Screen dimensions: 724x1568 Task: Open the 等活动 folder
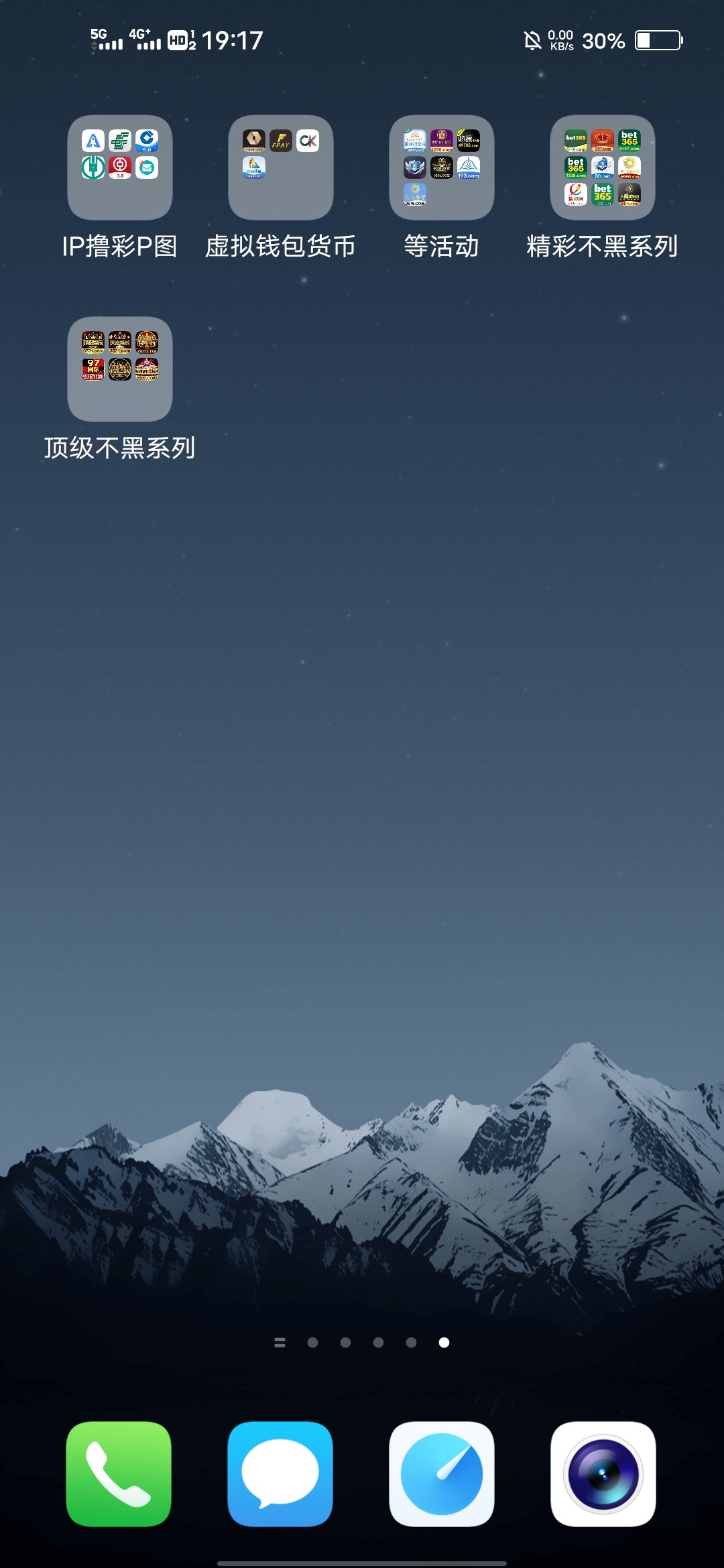coord(441,168)
